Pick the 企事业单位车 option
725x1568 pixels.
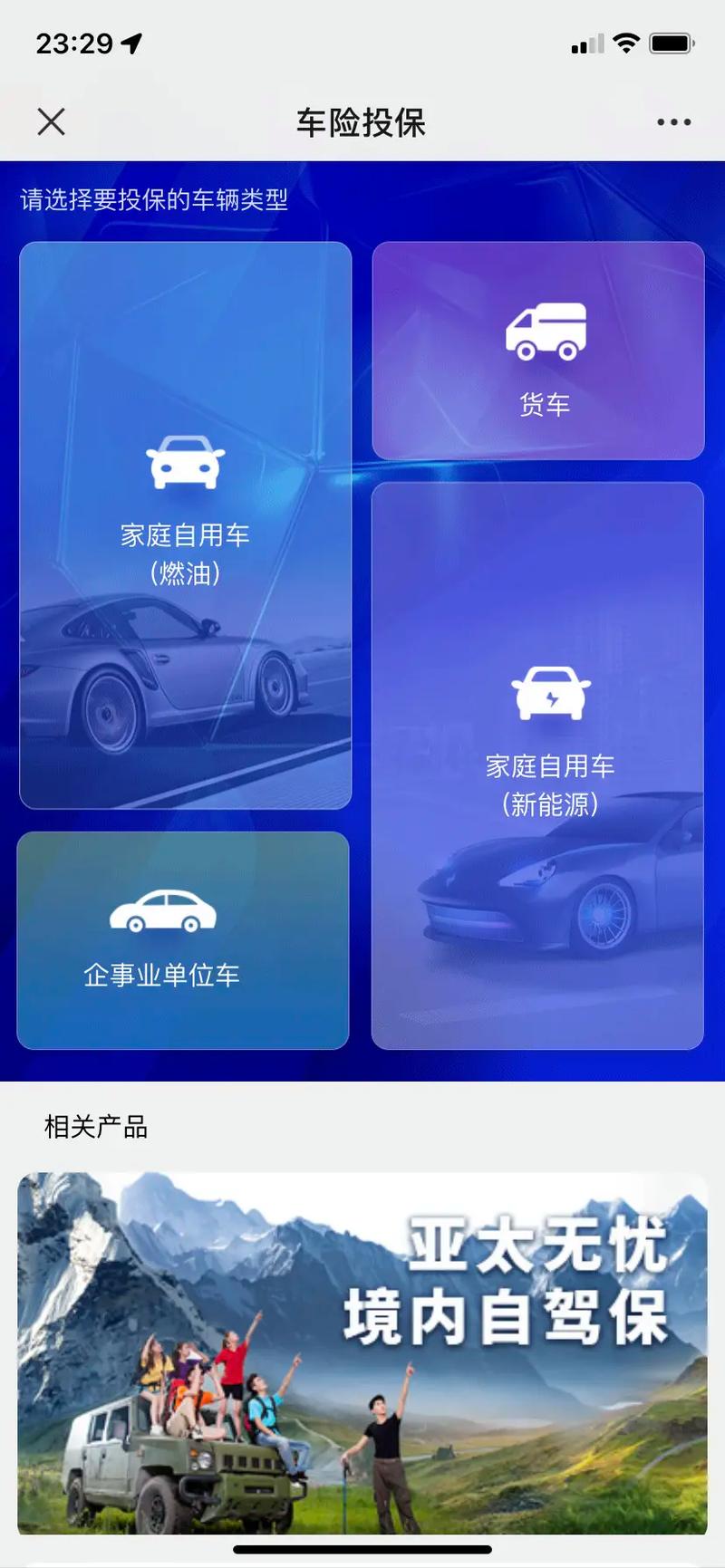[x=183, y=940]
